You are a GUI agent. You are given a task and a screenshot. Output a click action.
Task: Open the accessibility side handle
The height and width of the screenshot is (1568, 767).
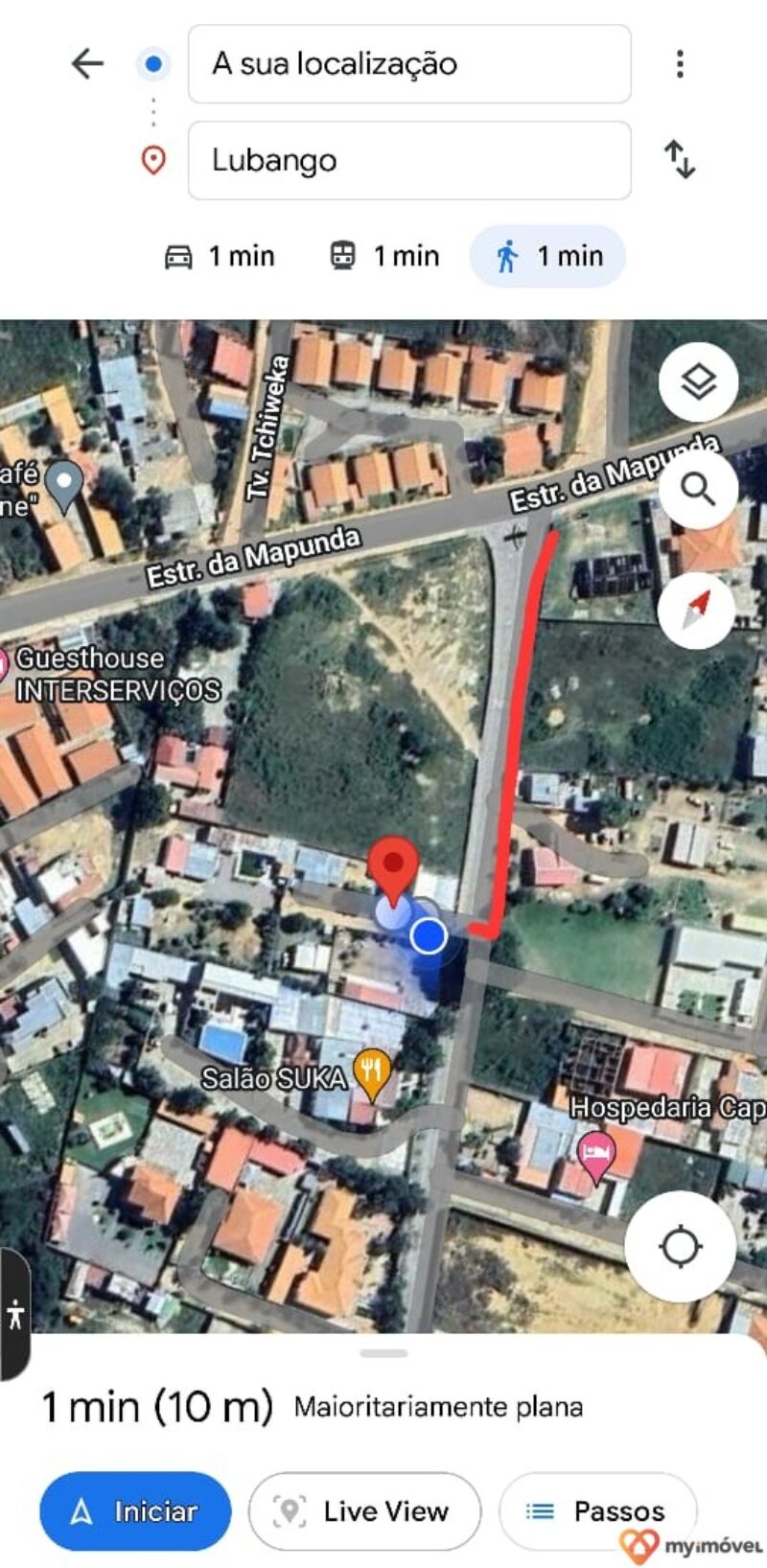tap(14, 1313)
